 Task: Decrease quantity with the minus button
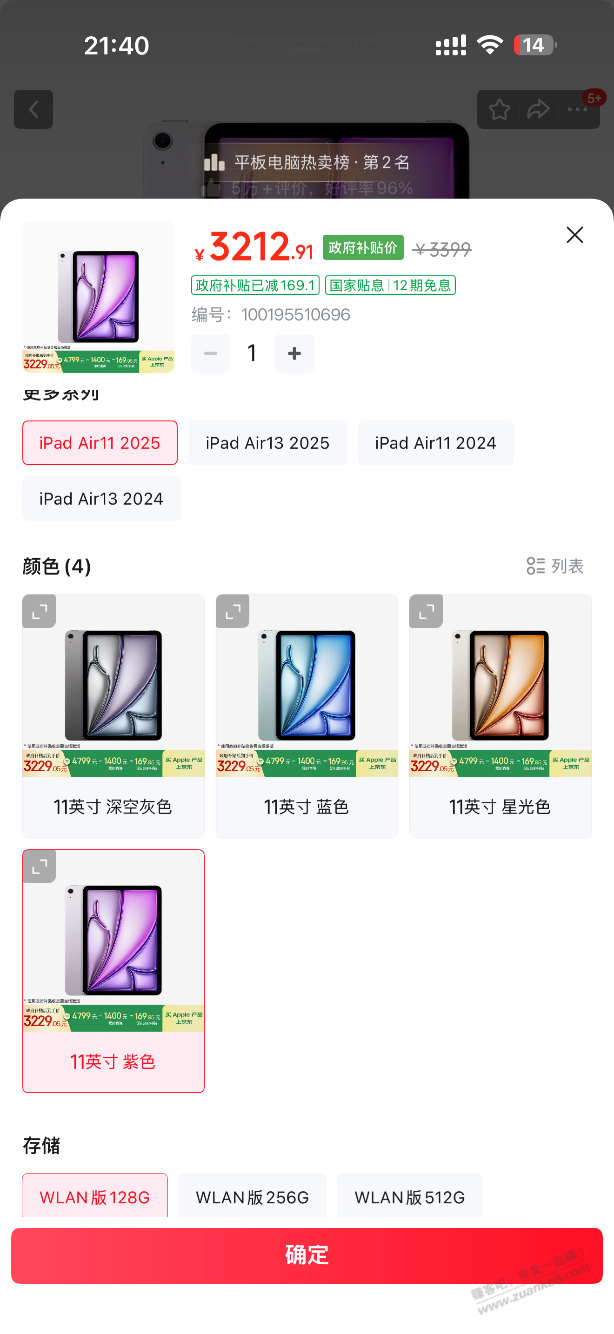click(x=211, y=353)
